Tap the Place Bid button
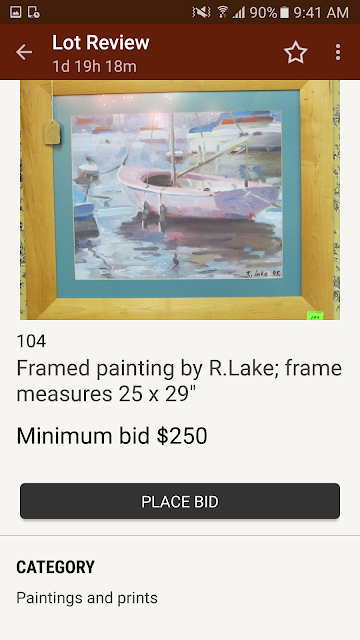 click(x=180, y=501)
